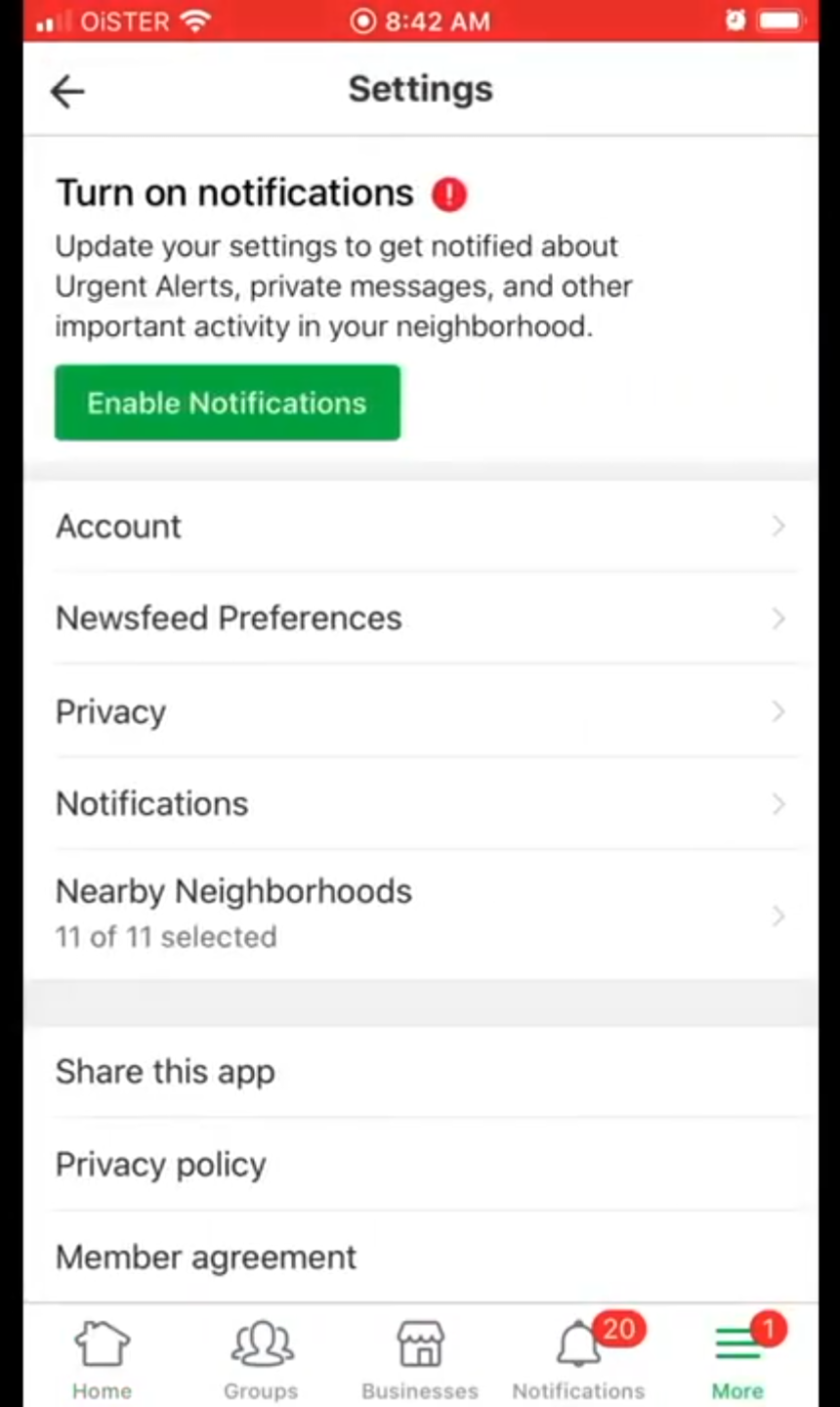
Task: Switch to the Home tab
Action: click(x=103, y=1359)
